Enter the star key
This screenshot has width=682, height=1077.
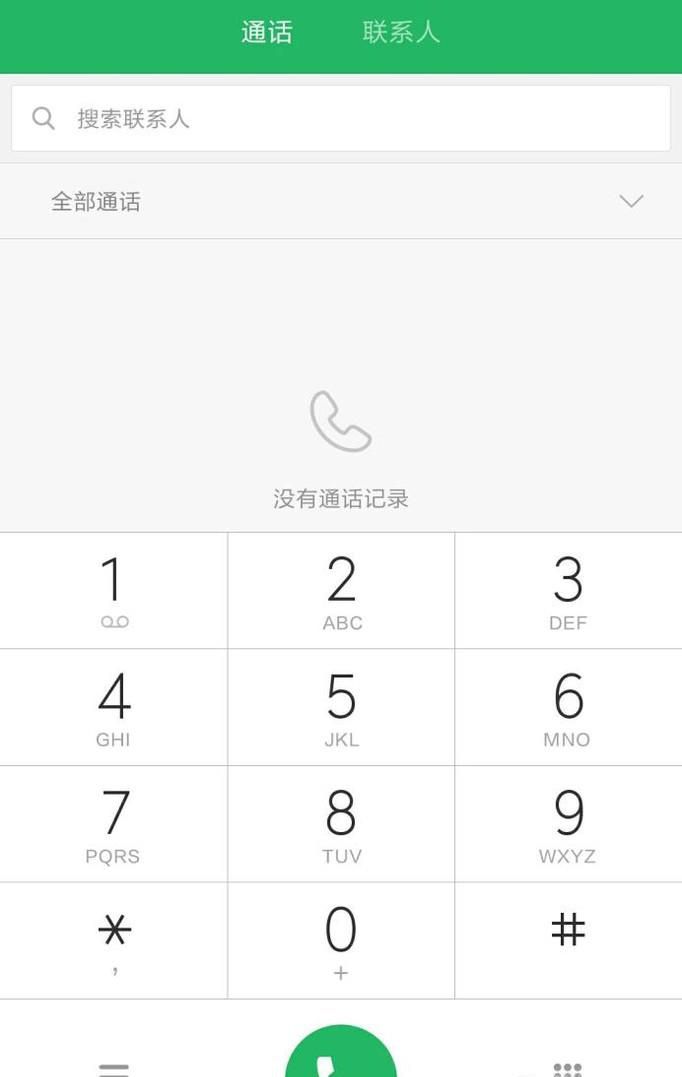click(x=113, y=940)
